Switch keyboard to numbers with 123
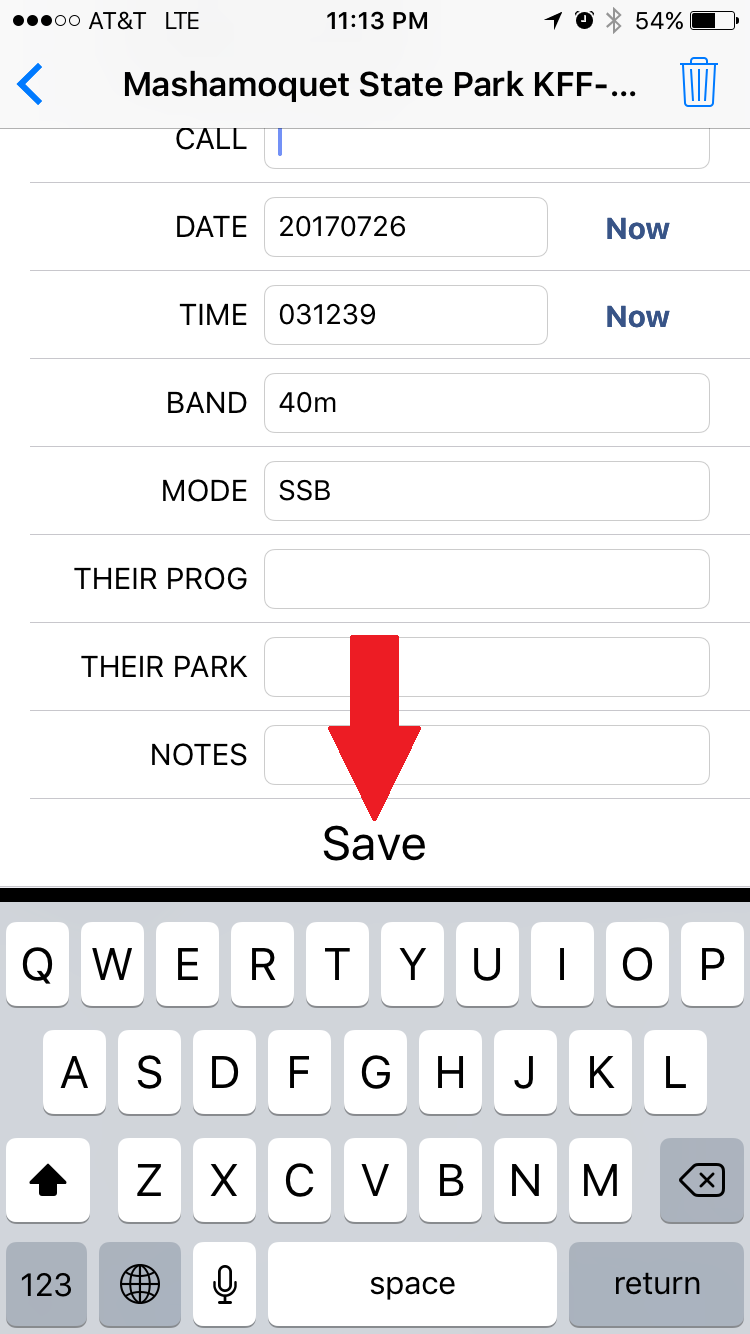 [46, 1285]
